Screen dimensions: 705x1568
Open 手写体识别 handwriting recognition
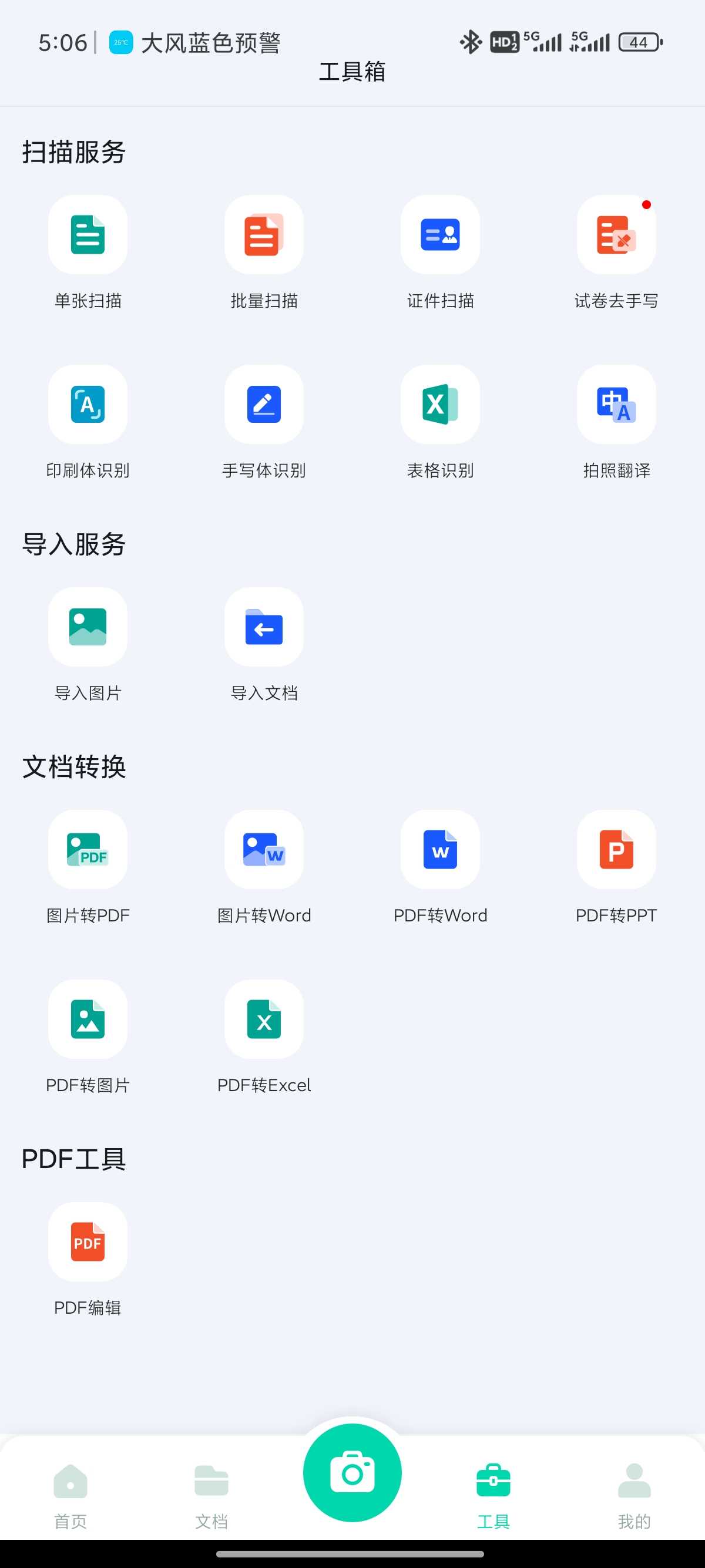pyautogui.click(x=264, y=404)
